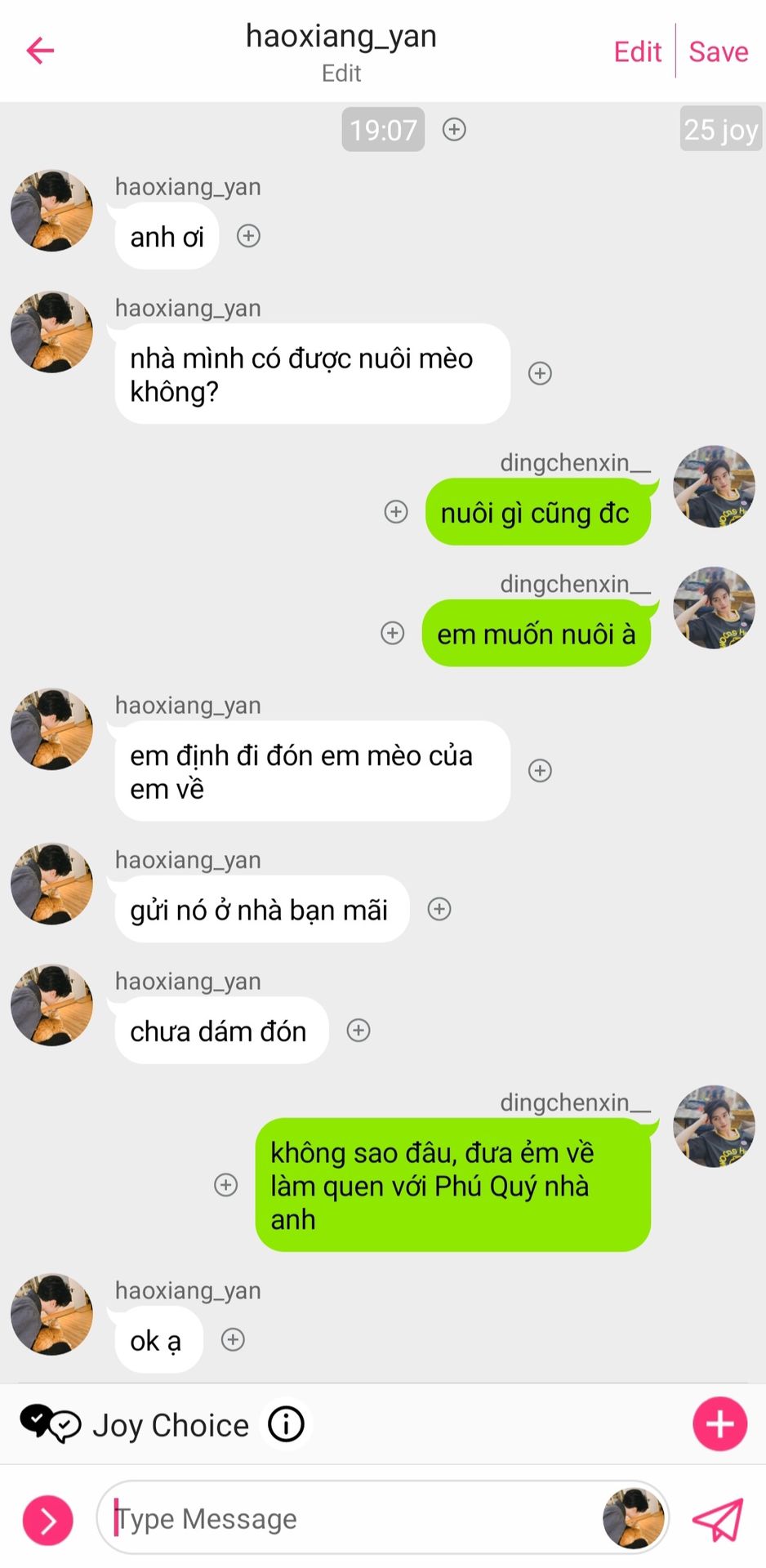Image resolution: width=766 pixels, height=1568 pixels.
Task: Tap the plus beside "em muốn nuôi à"
Action: (393, 633)
